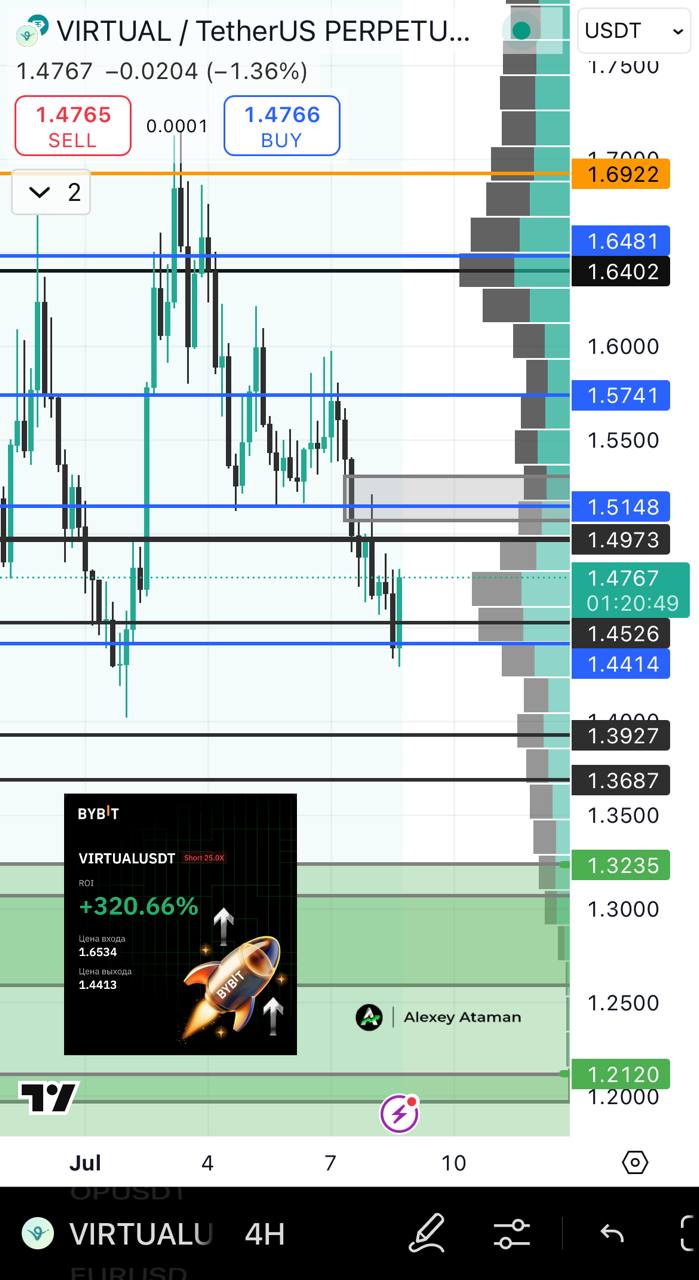Change the 4H timeframe interval
Image resolution: width=699 pixels, height=1280 pixels.
click(x=265, y=1234)
